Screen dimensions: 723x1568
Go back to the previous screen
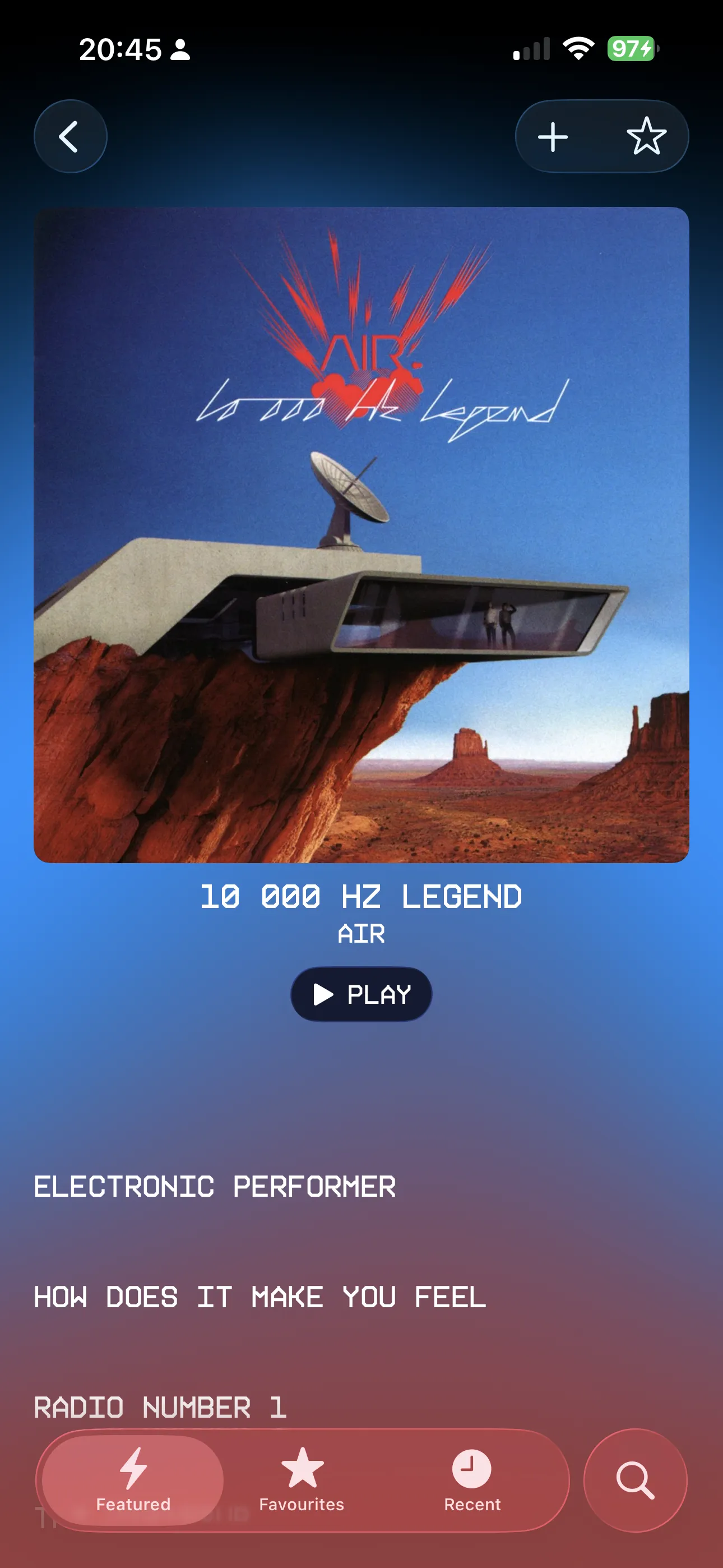(70, 136)
